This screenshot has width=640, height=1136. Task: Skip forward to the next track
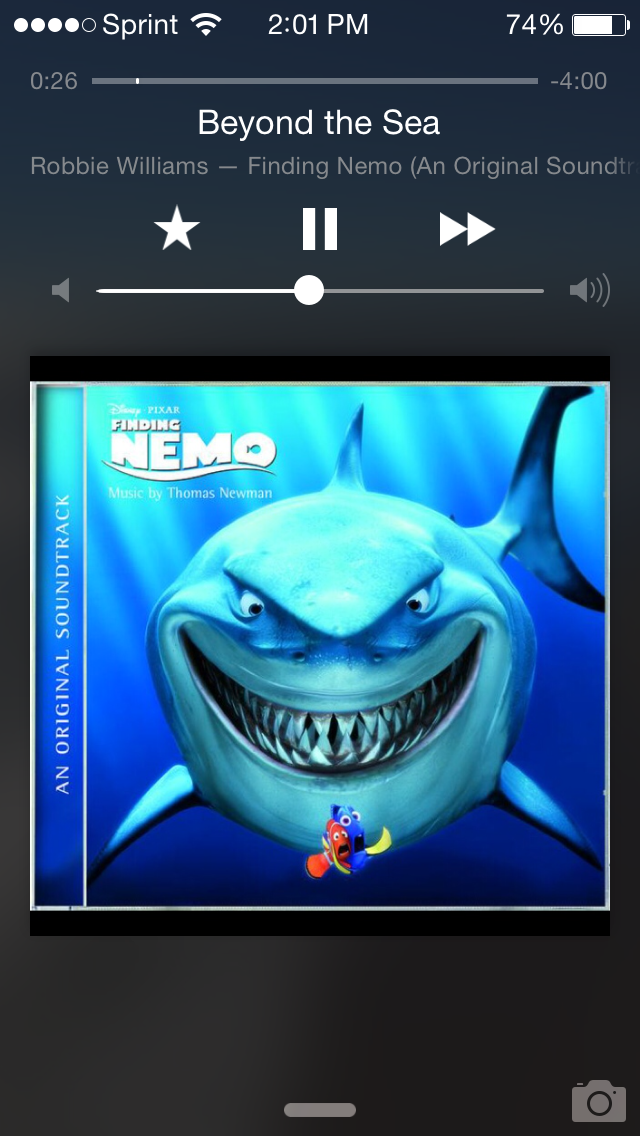point(467,229)
